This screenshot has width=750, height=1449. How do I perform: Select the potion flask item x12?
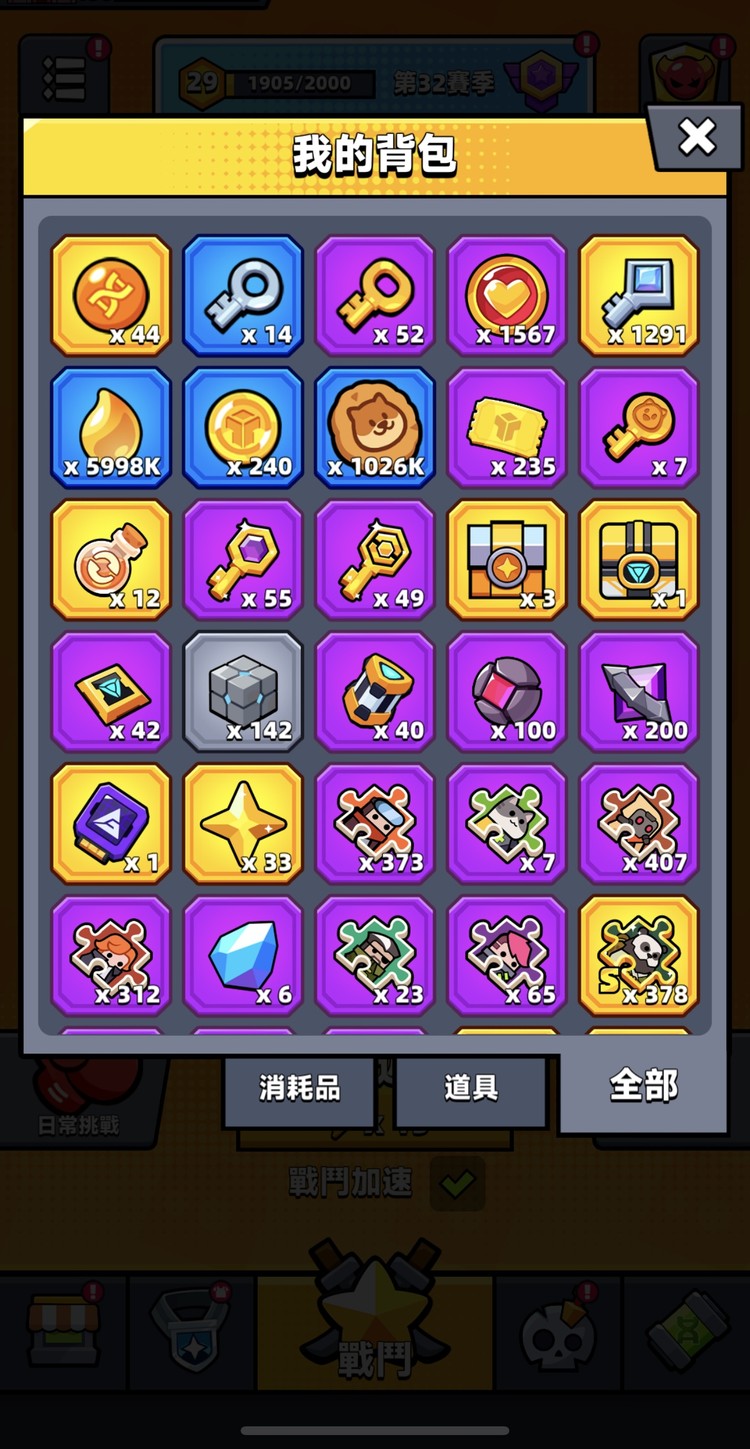click(111, 560)
